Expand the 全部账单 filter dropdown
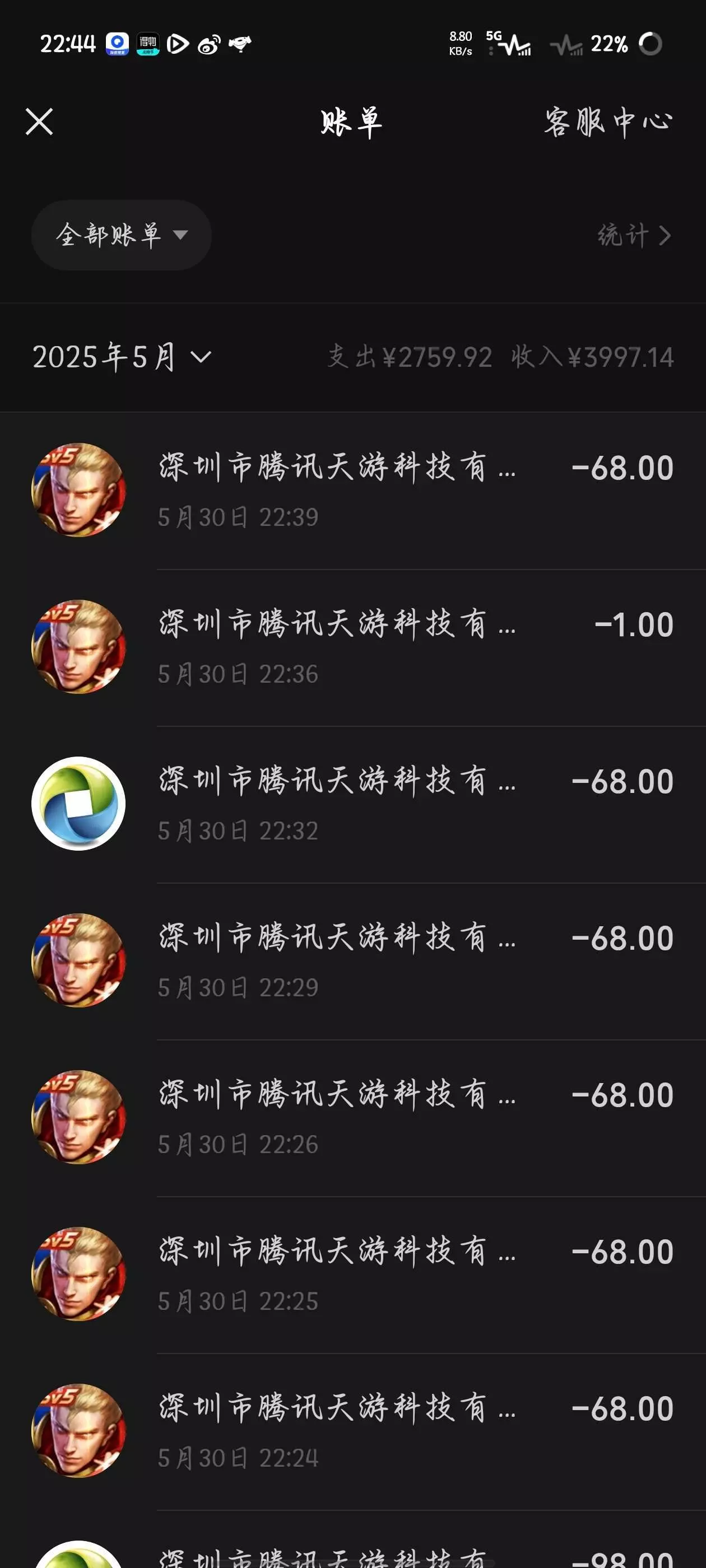The height and width of the screenshot is (1568, 706). coord(121,235)
